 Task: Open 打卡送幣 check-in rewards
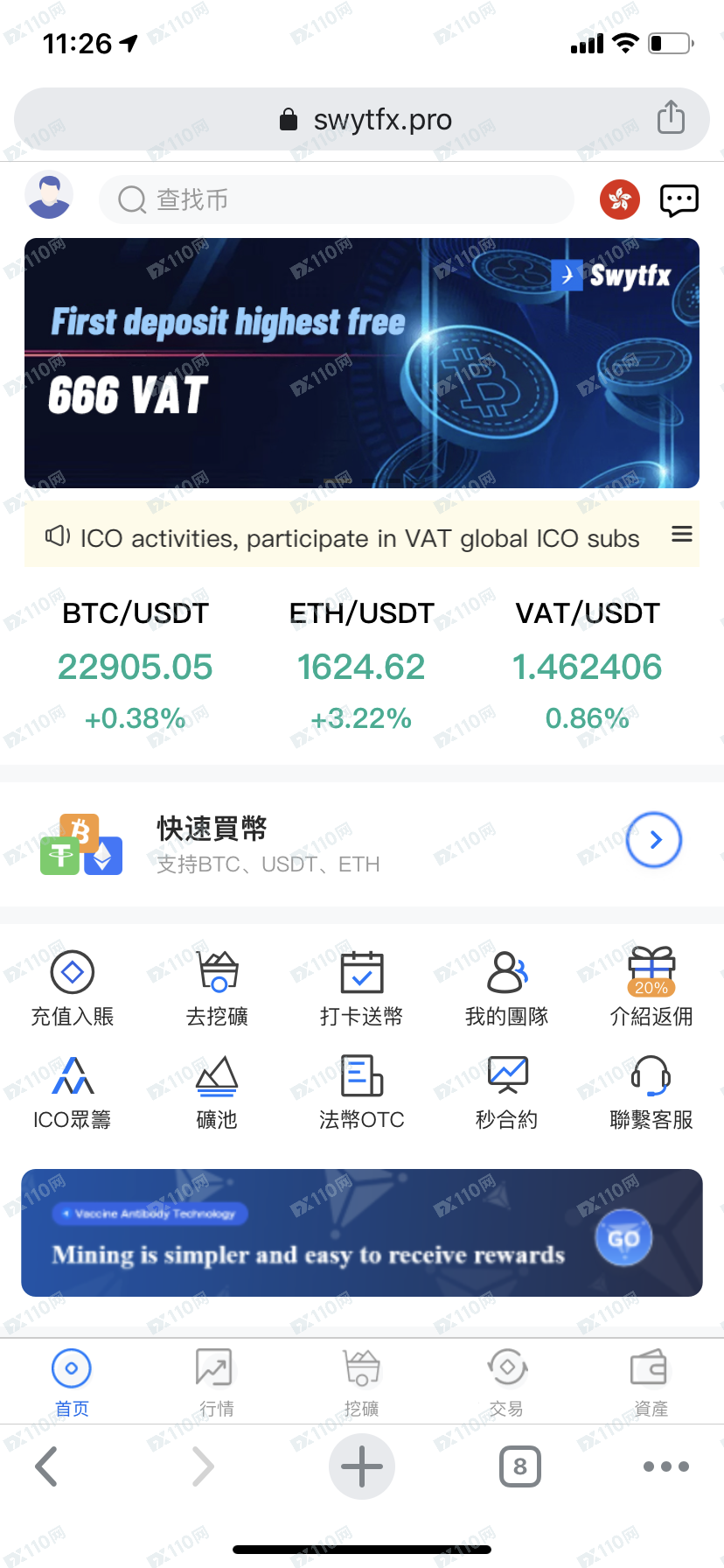[x=361, y=988]
